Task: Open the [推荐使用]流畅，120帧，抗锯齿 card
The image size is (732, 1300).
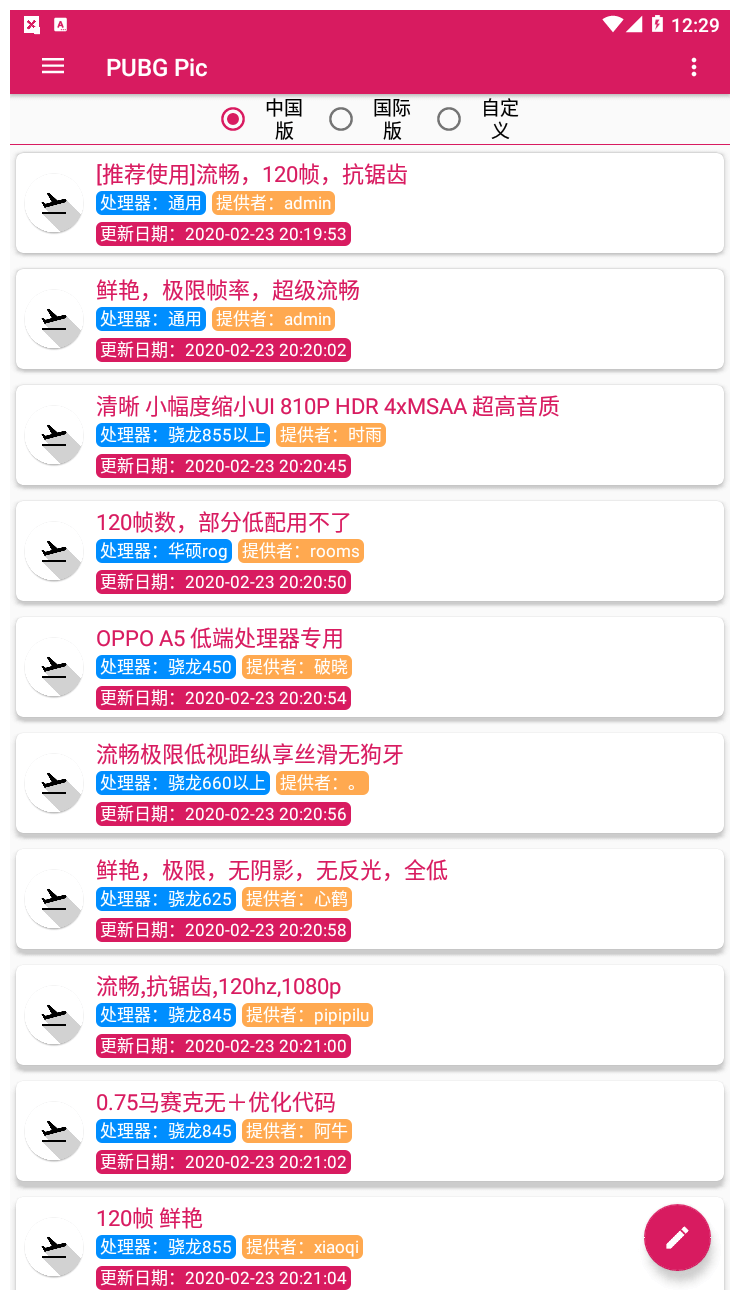Action: point(370,203)
